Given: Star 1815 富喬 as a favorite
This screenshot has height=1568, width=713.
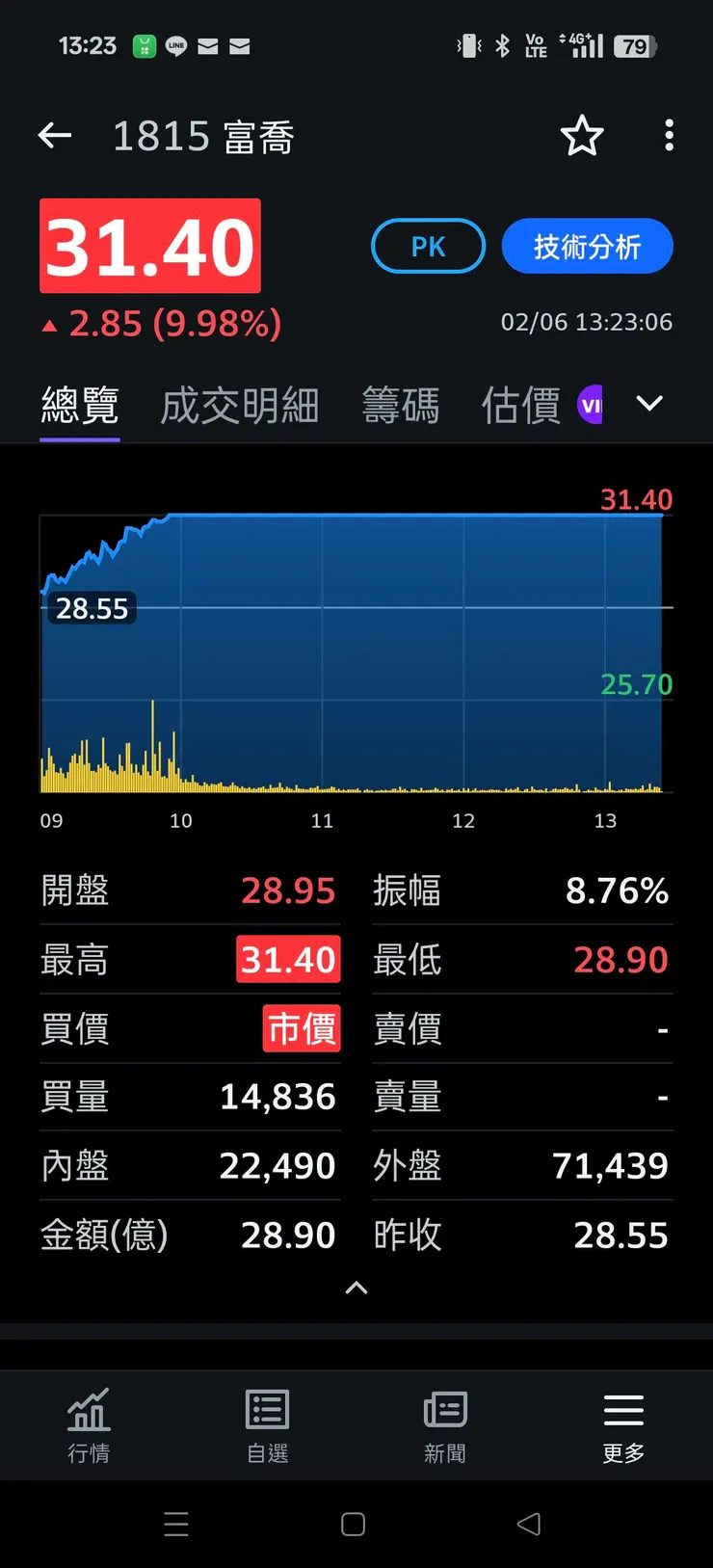Looking at the screenshot, I should coord(582,136).
